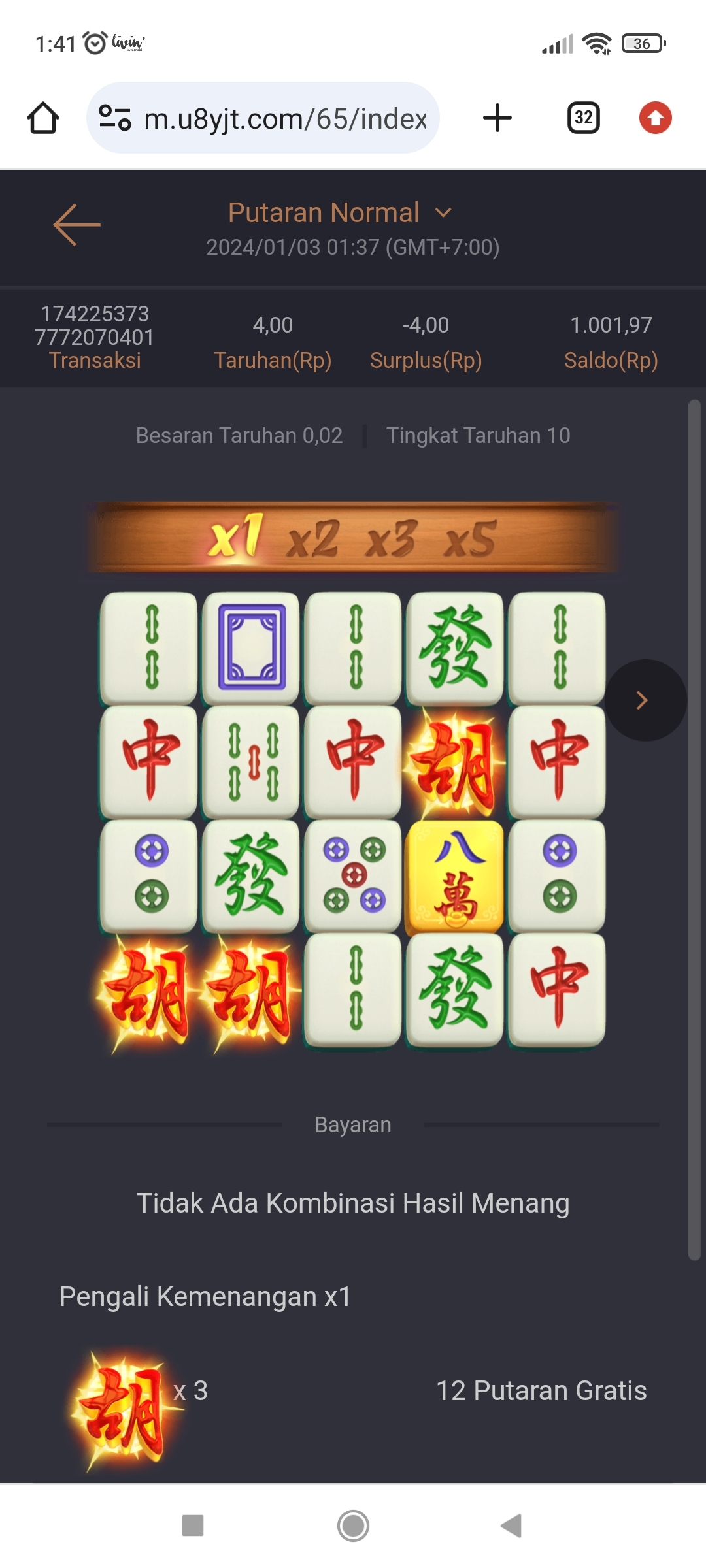Go back using the orange arrow

point(76,225)
